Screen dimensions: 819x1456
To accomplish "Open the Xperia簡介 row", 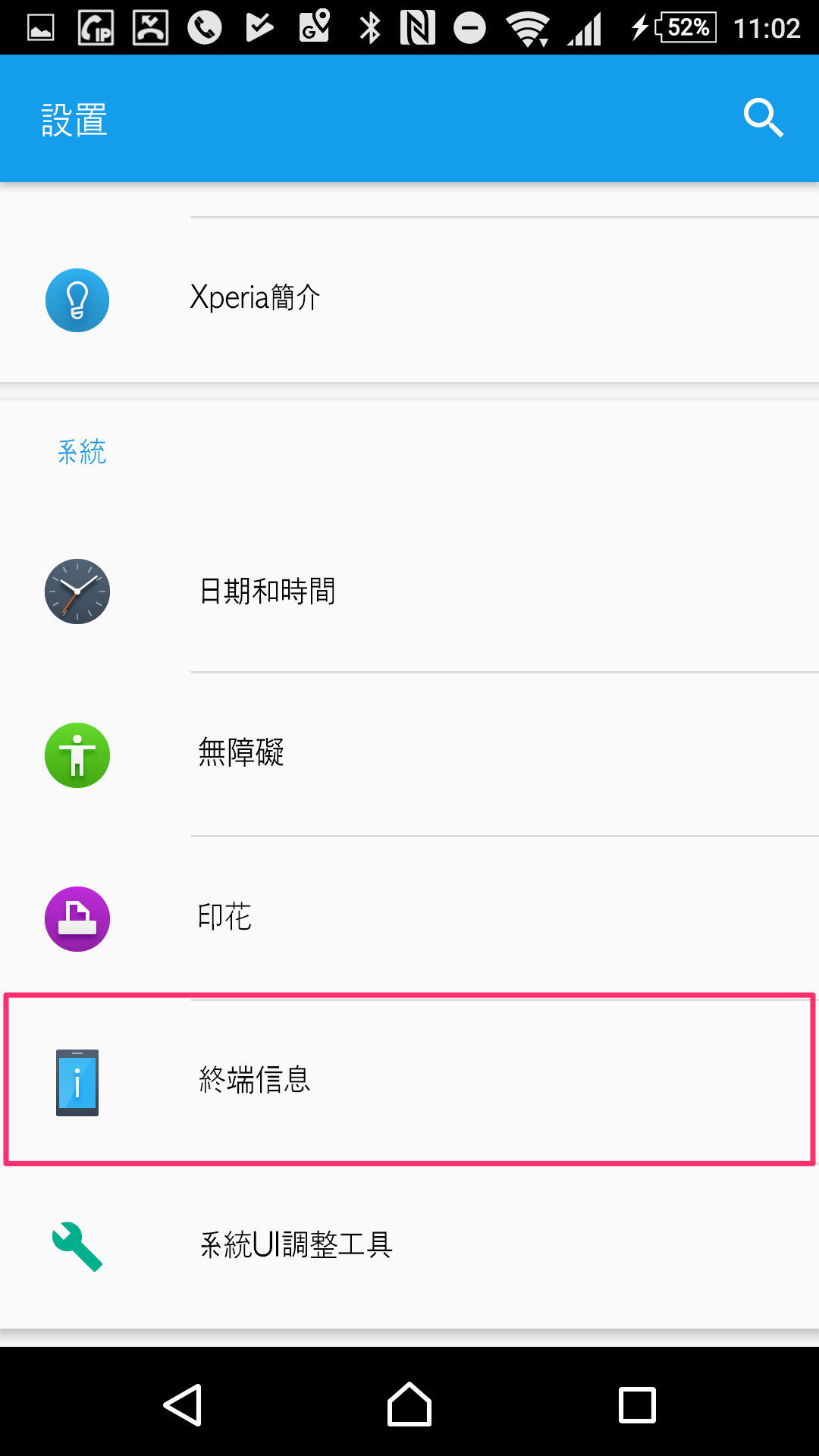I will tap(409, 299).
